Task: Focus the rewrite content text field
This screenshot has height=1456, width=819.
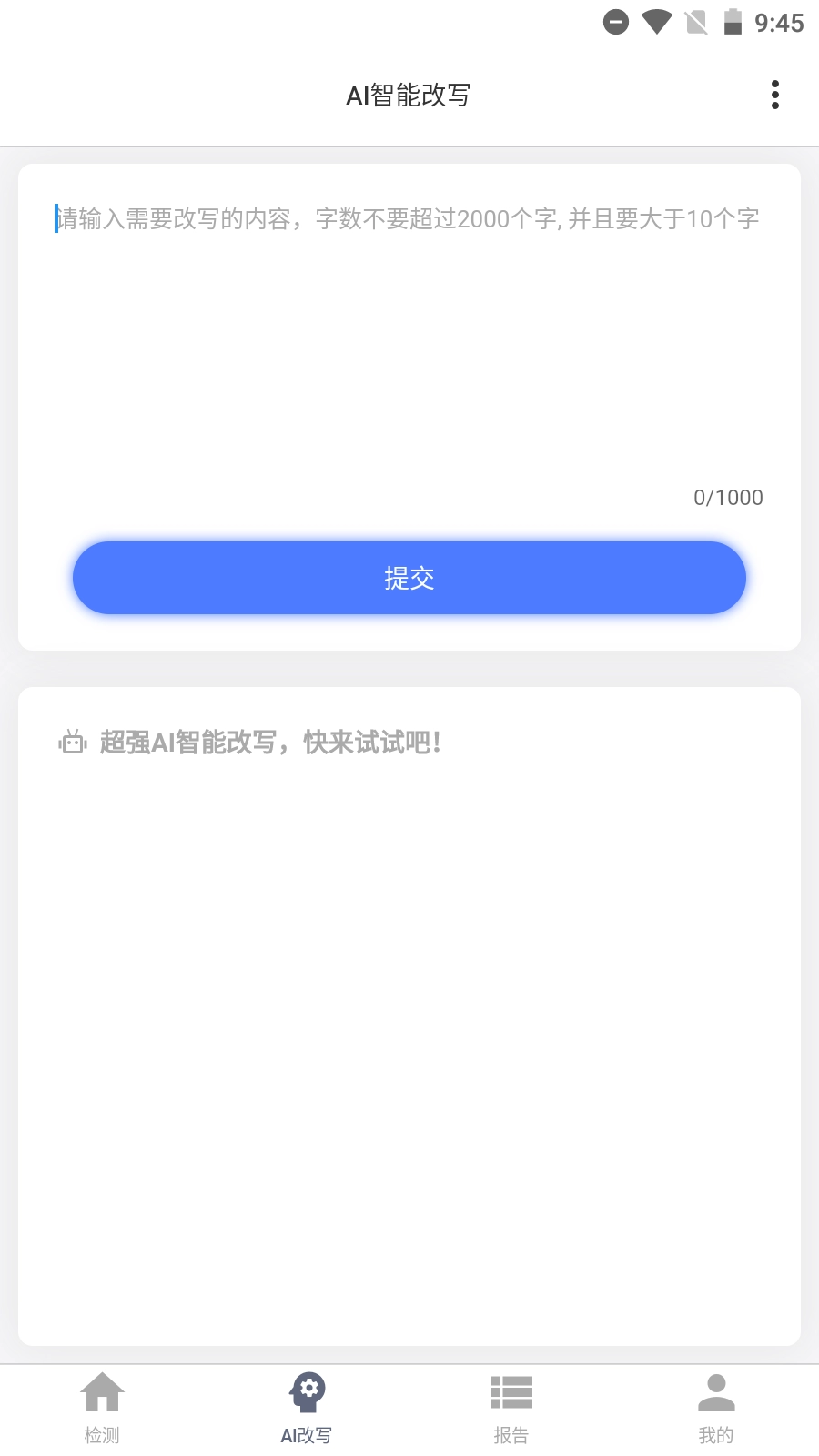Action: 409,337
